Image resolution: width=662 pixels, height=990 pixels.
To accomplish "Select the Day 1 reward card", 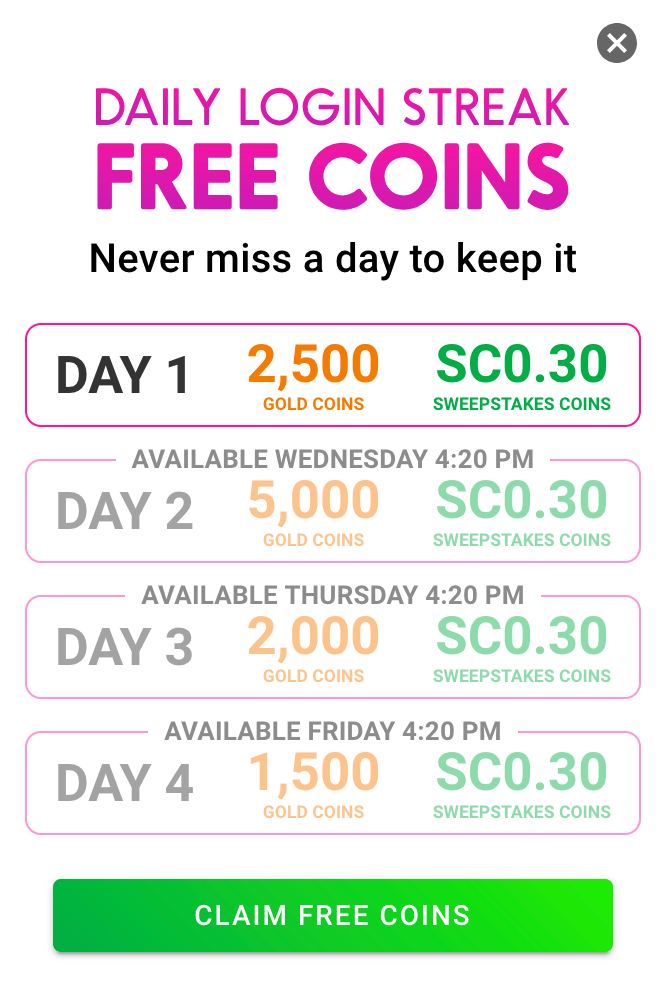I will 332,375.
